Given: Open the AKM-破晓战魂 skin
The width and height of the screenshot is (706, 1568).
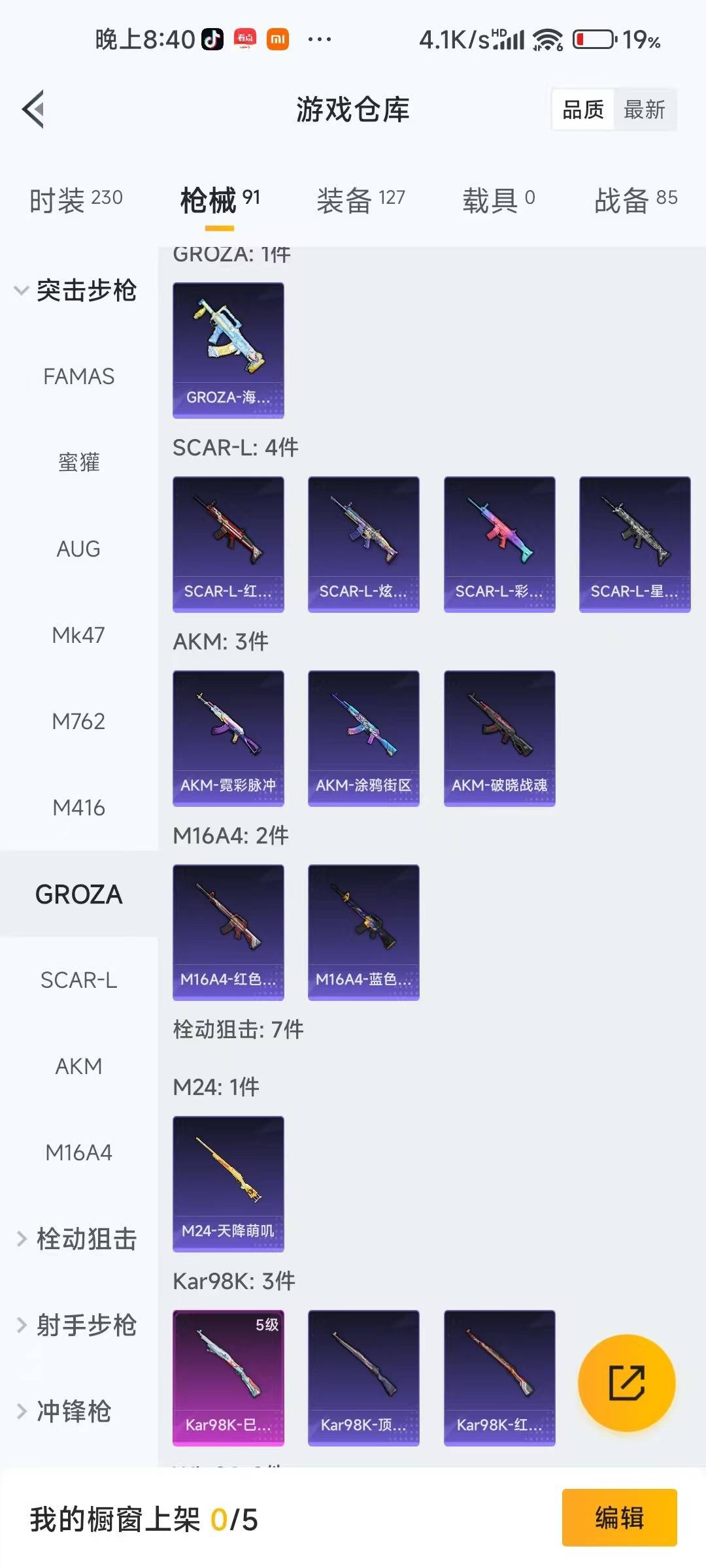Looking at the screenshot, I should click(499, 738).
